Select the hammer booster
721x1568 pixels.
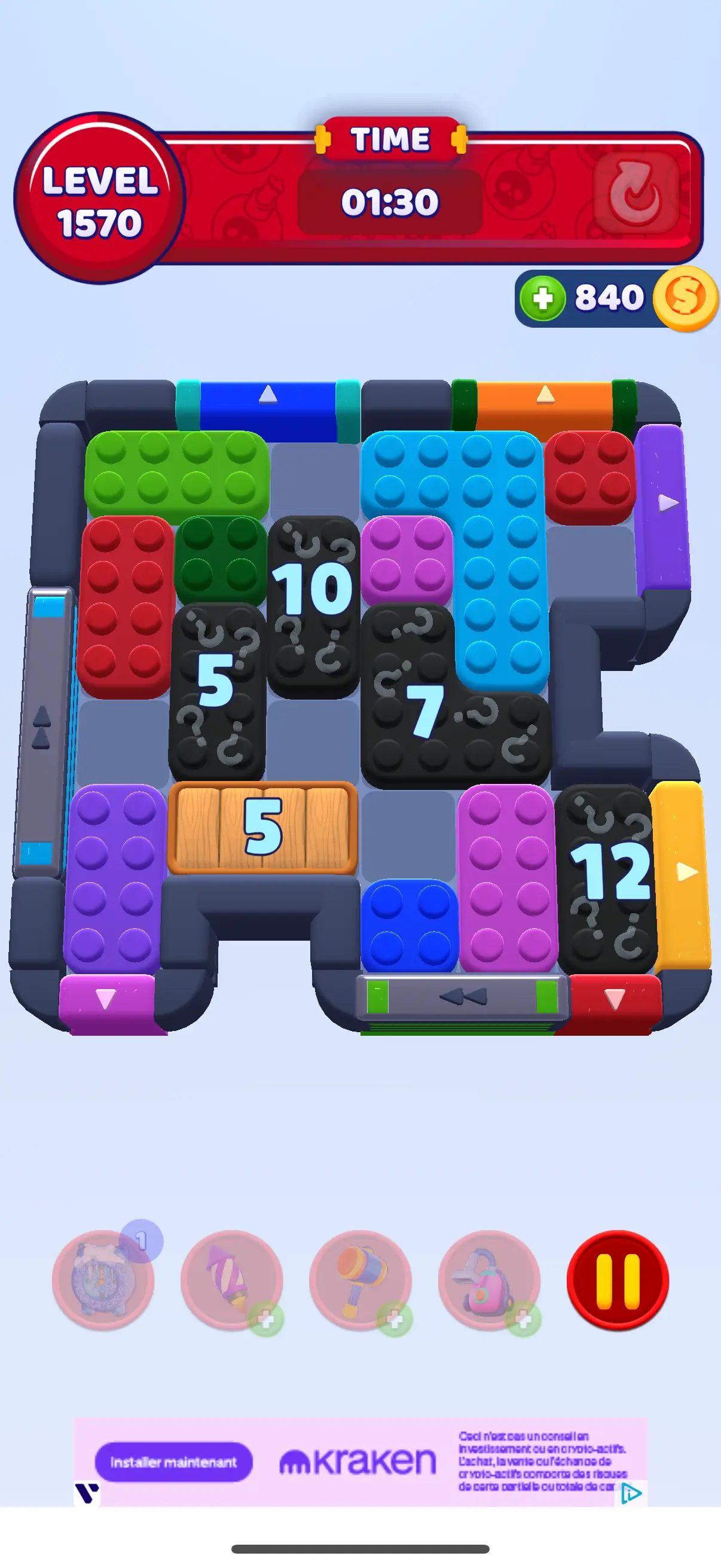pos(360,1280)
